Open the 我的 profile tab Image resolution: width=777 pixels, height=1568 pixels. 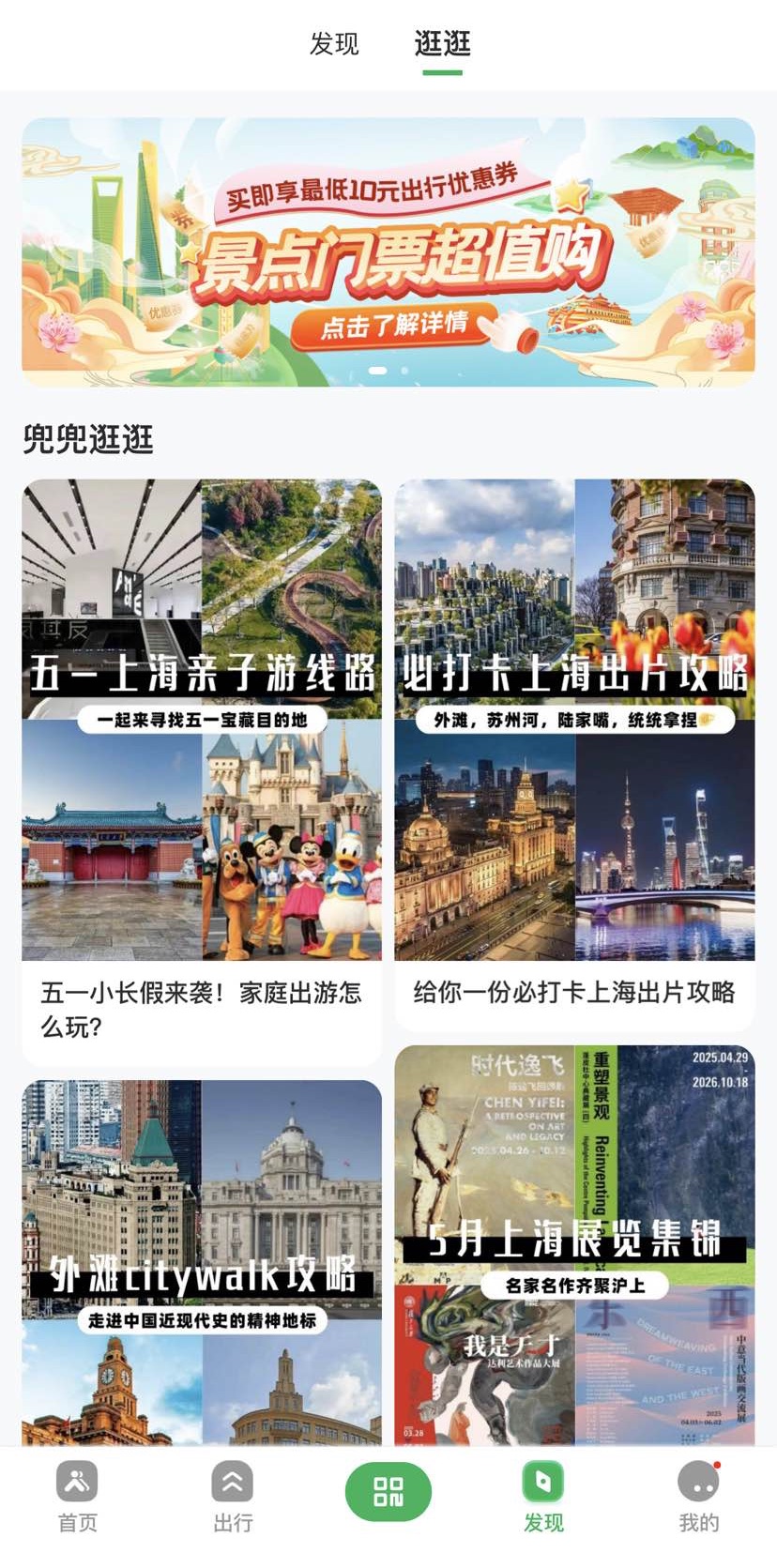point(698,1497)
